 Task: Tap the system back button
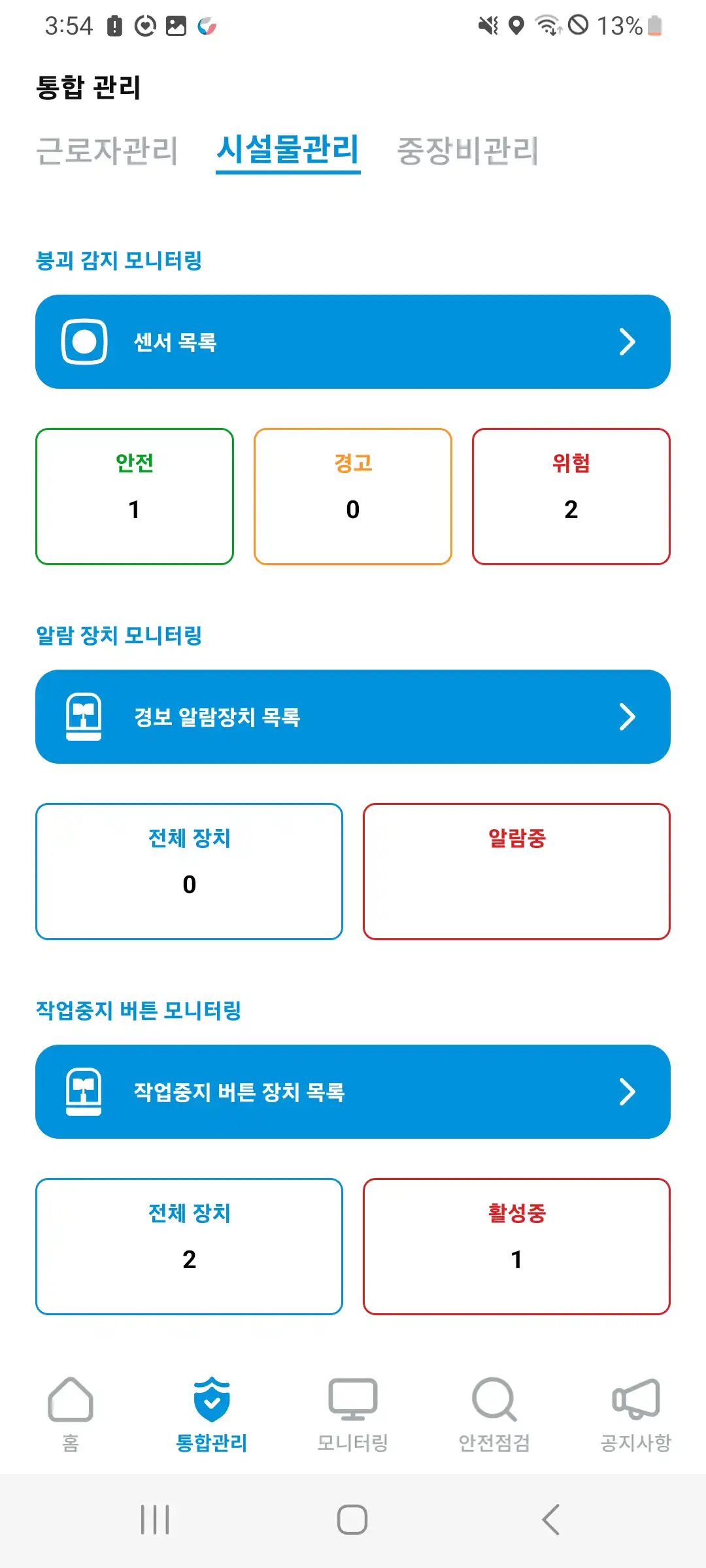point(551,1520)
